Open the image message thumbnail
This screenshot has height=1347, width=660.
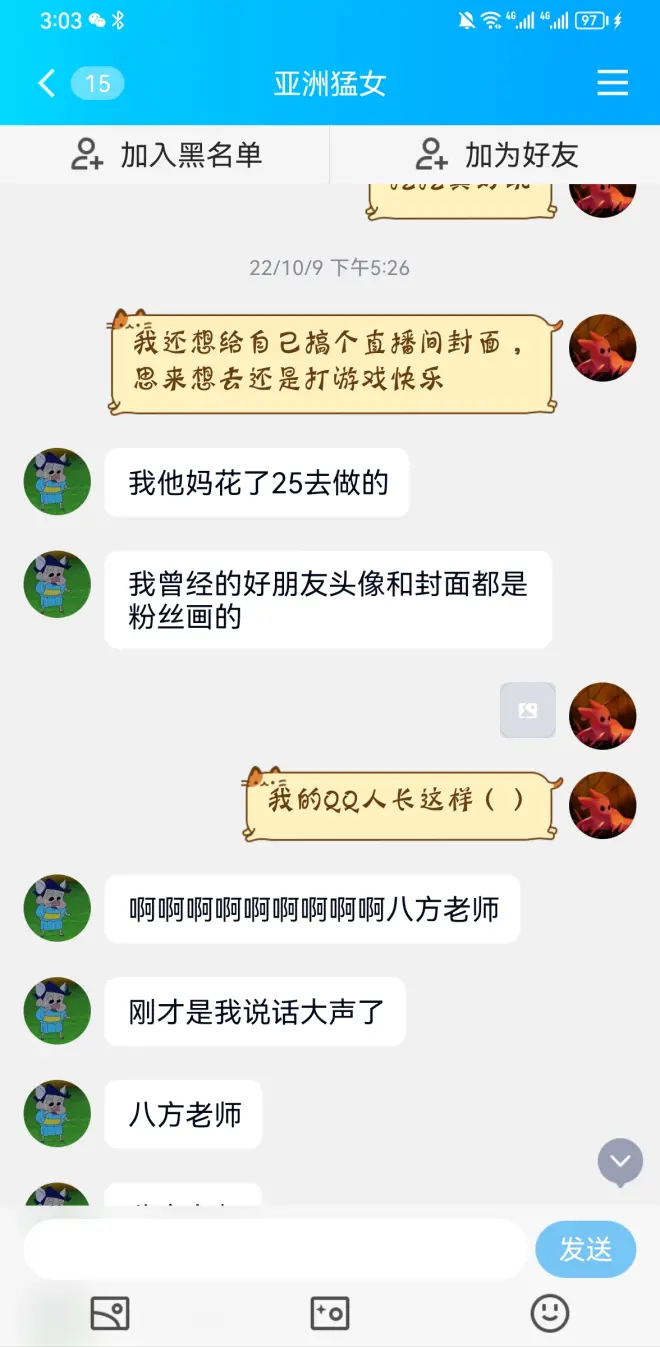528,710
